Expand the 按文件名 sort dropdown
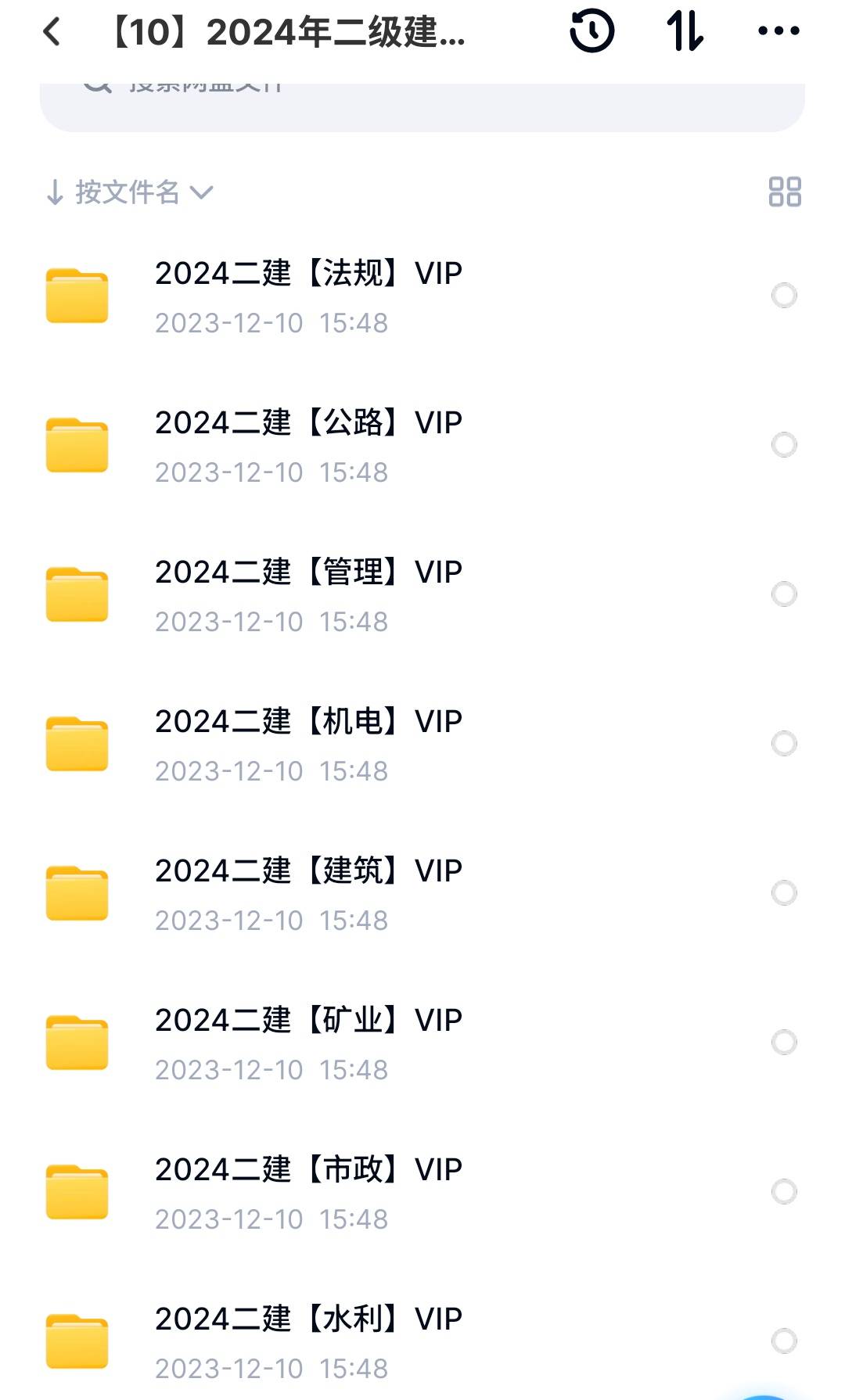Viewport: 845px width, 1400px height. tap(129, 192)
